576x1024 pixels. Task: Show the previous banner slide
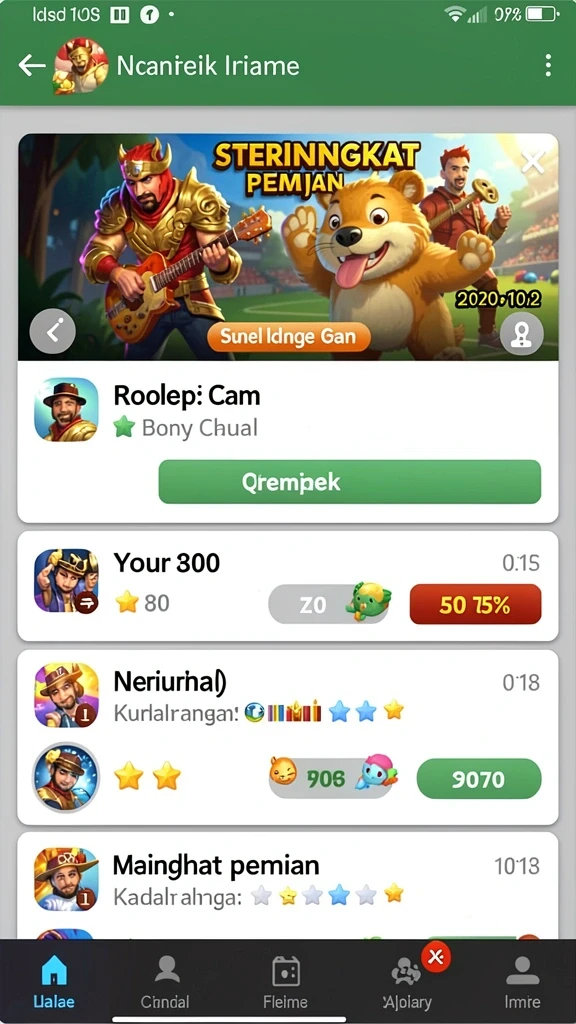pos(53,332)
